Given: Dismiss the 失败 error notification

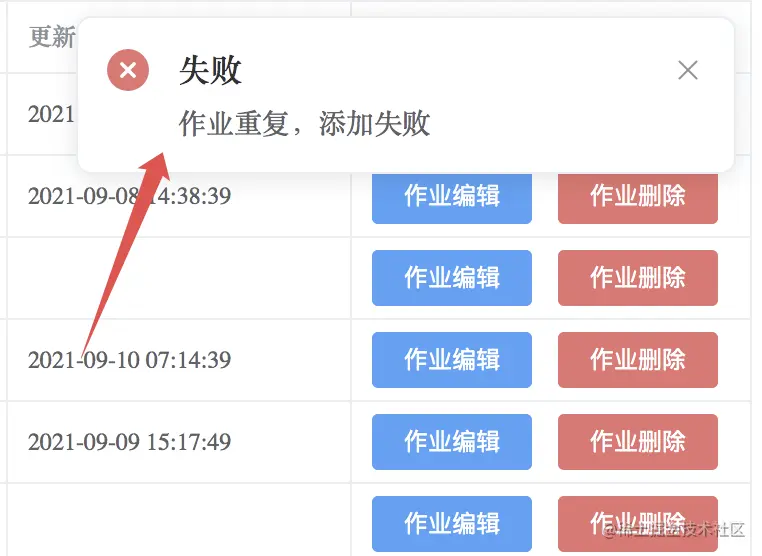Looking at the screenshot, I should coord(688,70).
